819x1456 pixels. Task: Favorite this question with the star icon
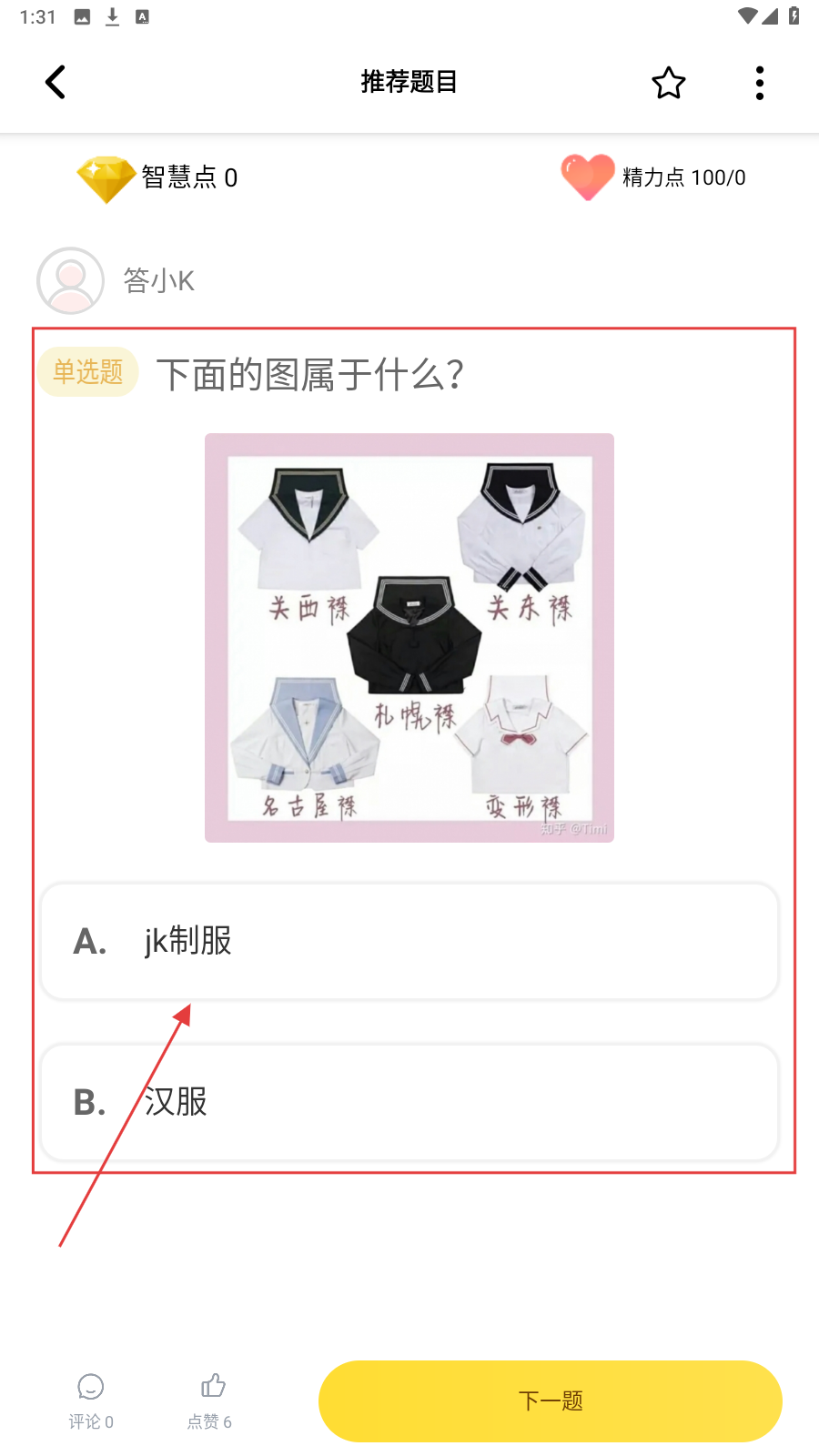click(668, 83)
